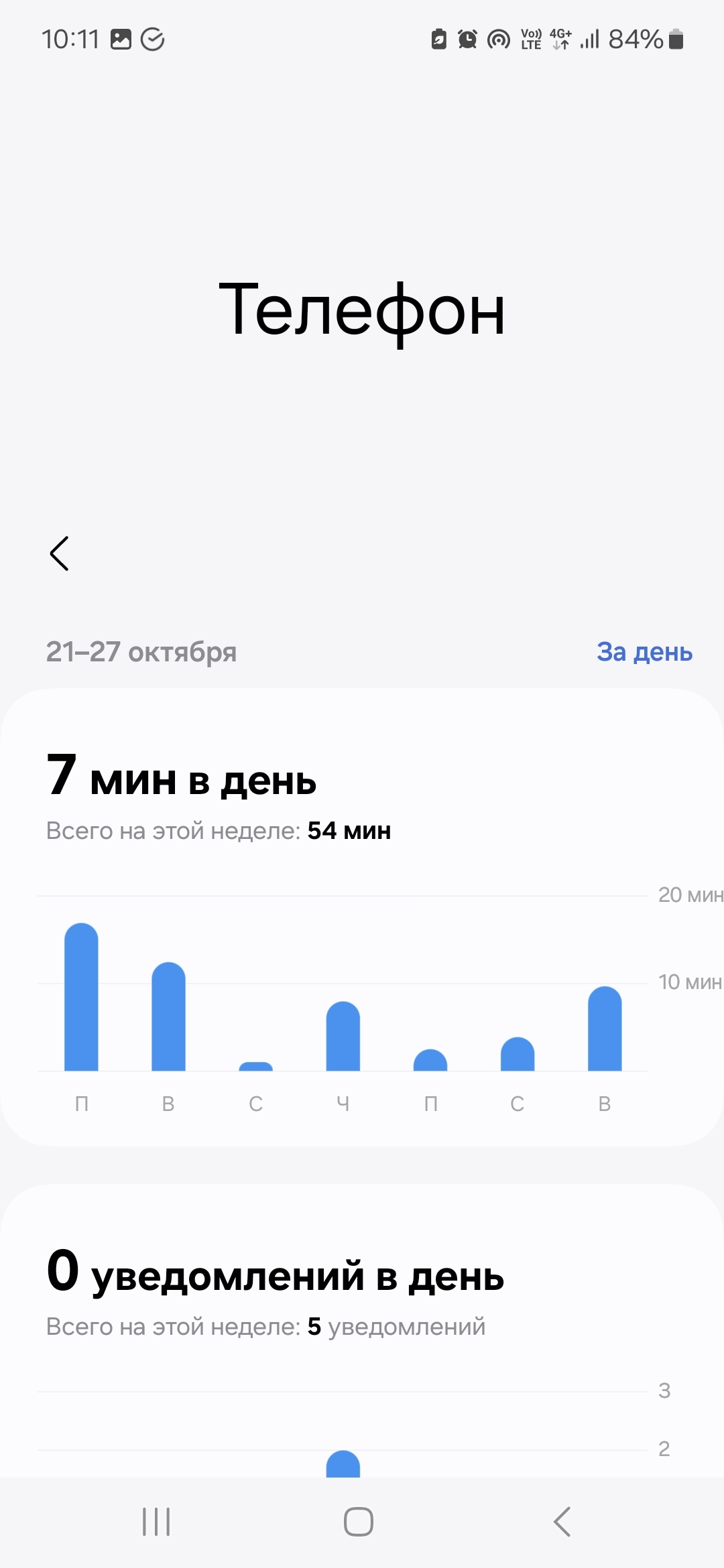Select Sunday's usage bar in the chart
Viewport: 724px width, 1568px height.
pyautogui.click(x=604, y=1029)
